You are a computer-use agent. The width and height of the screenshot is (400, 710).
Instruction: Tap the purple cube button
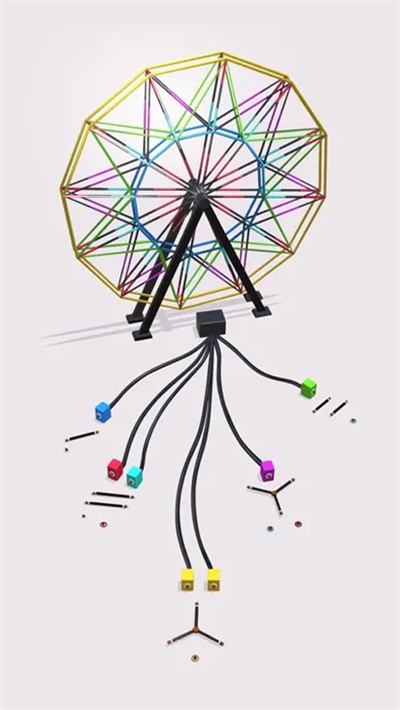click(267, 471)
